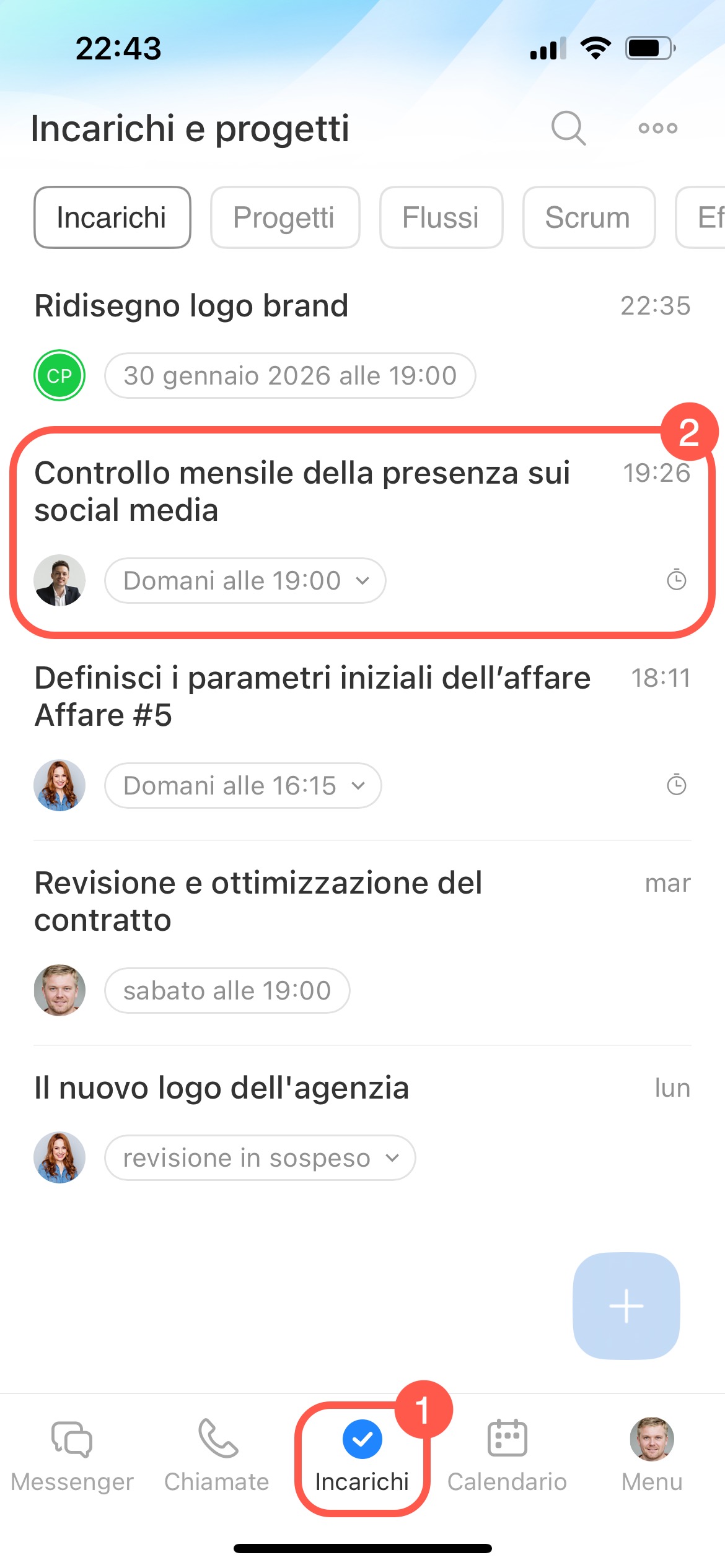Expand the Domani alle 19:00 deadline dropdown
Screen dimensions: 725x1568
coord(245,581)
